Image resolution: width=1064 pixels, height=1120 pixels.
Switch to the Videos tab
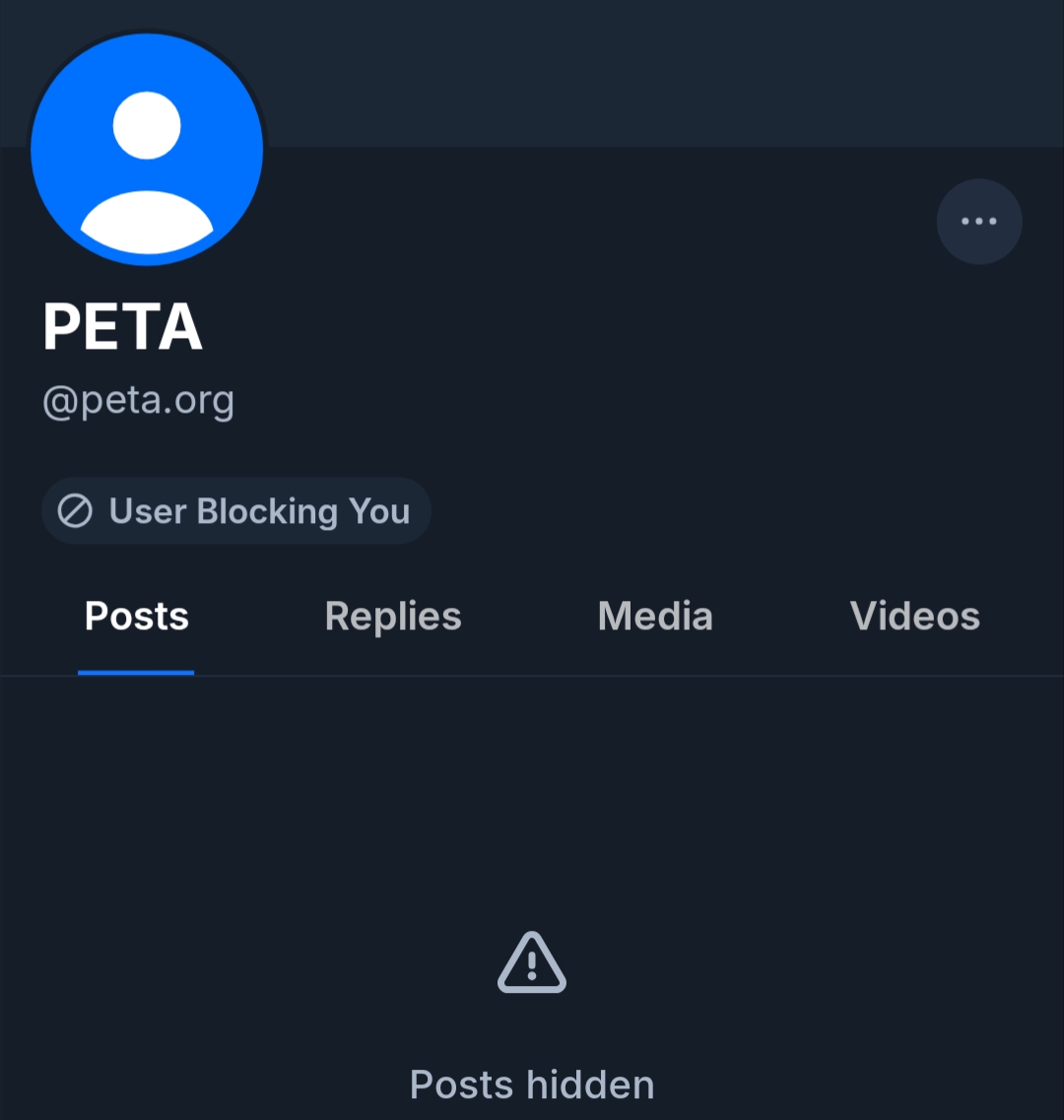[x=914, y=617]
